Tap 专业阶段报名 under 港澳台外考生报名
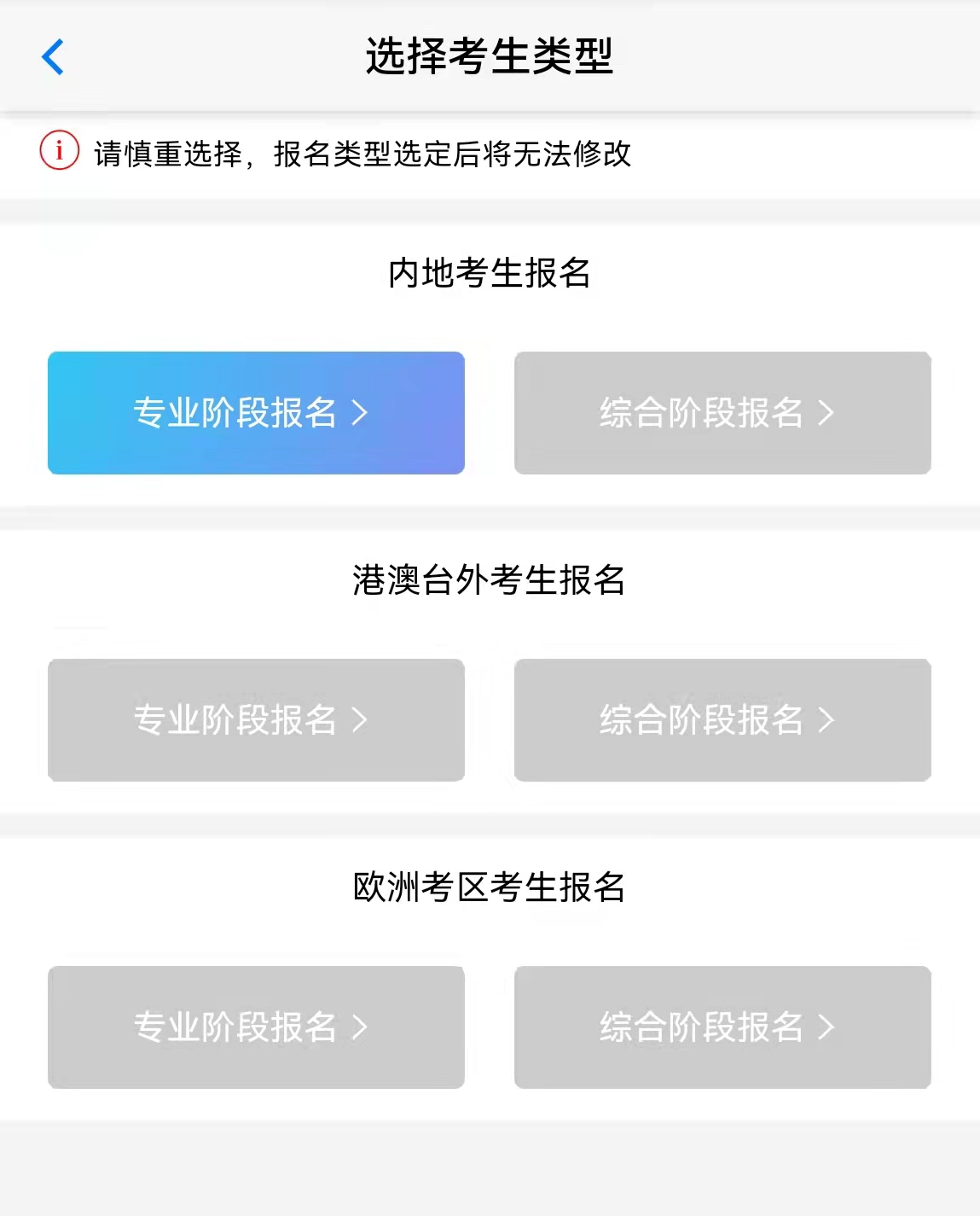The image size is (980, 1216). 256,720
